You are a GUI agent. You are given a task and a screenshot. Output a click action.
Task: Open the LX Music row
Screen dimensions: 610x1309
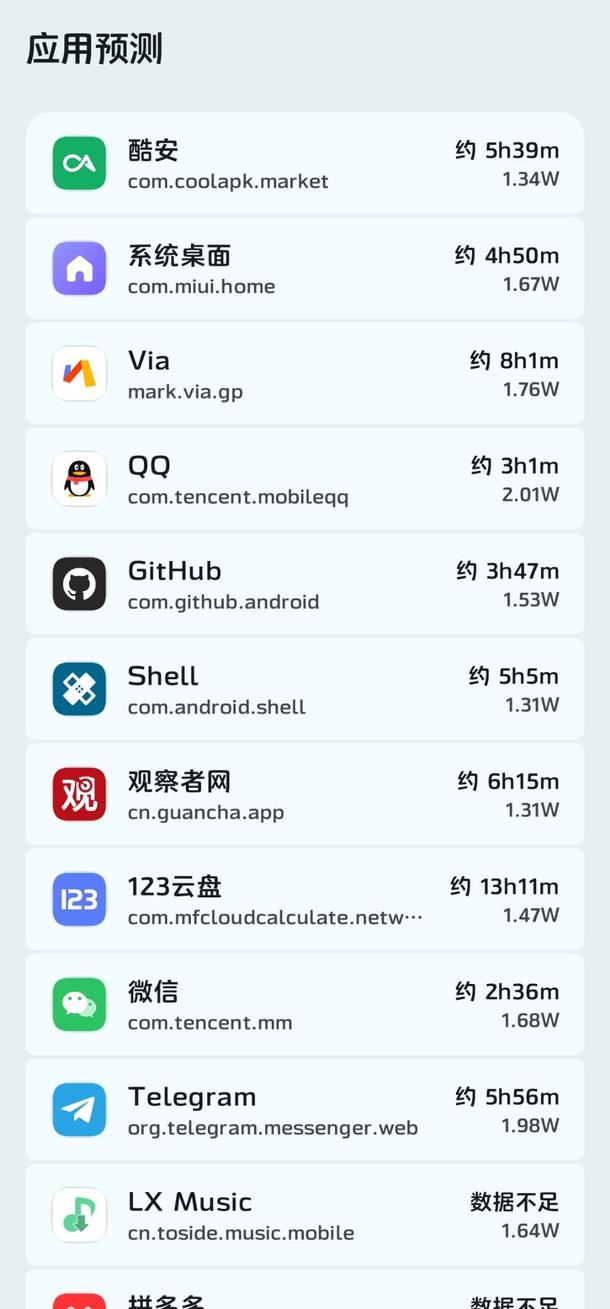pos(304,1214)
